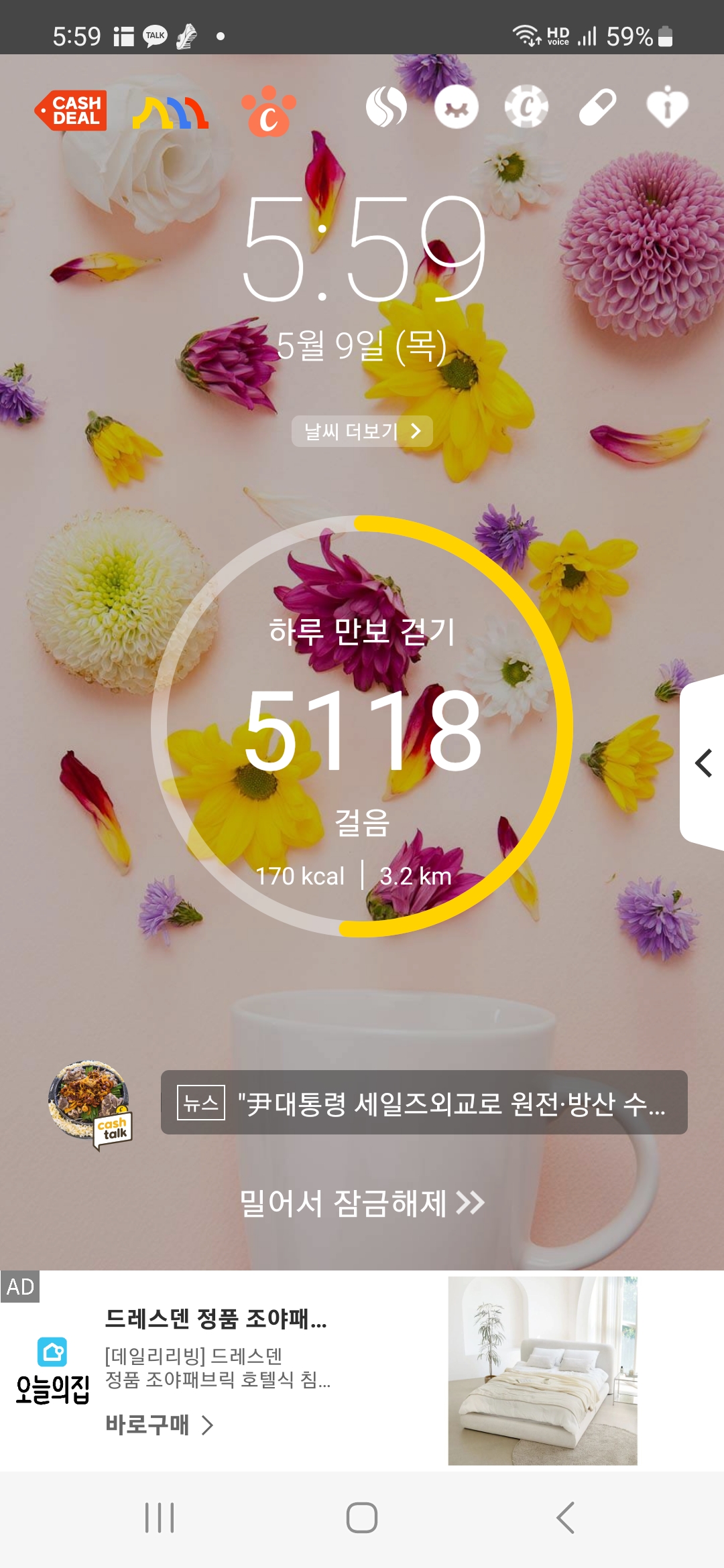This screenshot has width=724, height=1568.
Task: Tap the heart info icon
Action: 667,107
